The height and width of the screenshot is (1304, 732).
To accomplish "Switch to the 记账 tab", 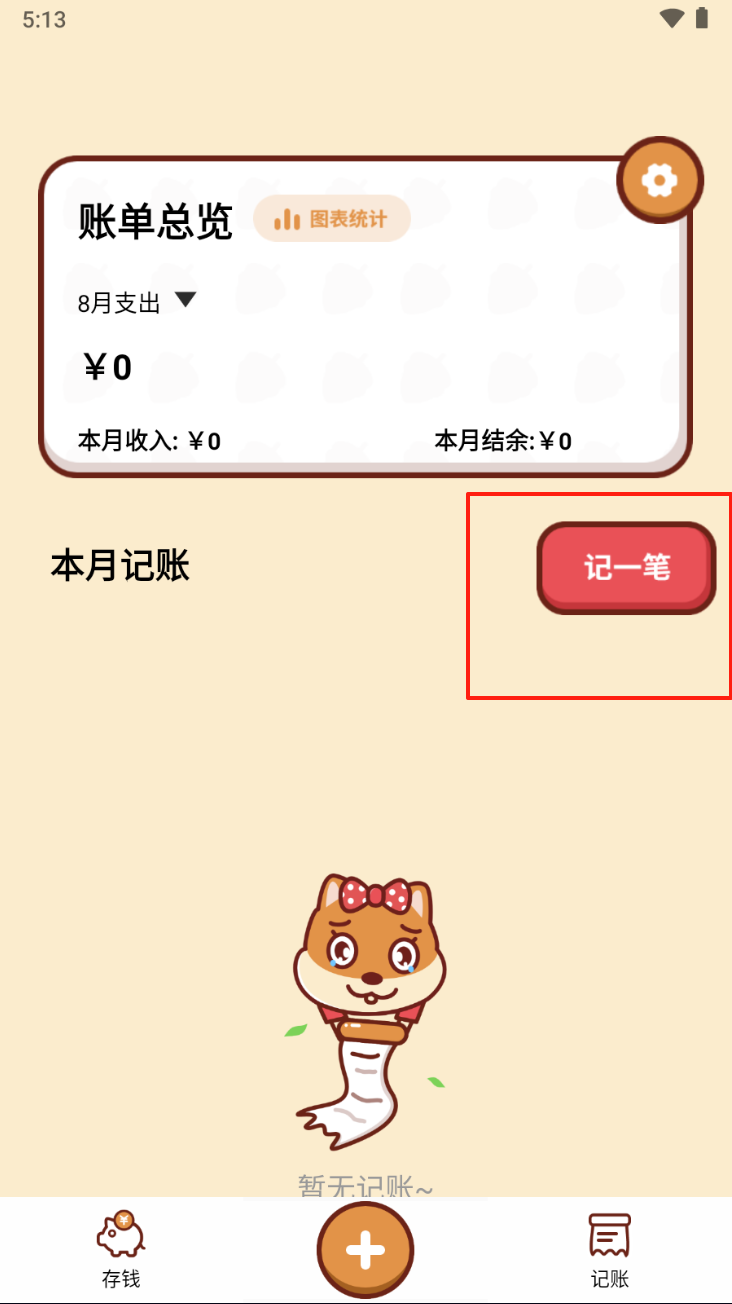I will pyautogui.click(x=609, y=1249).
